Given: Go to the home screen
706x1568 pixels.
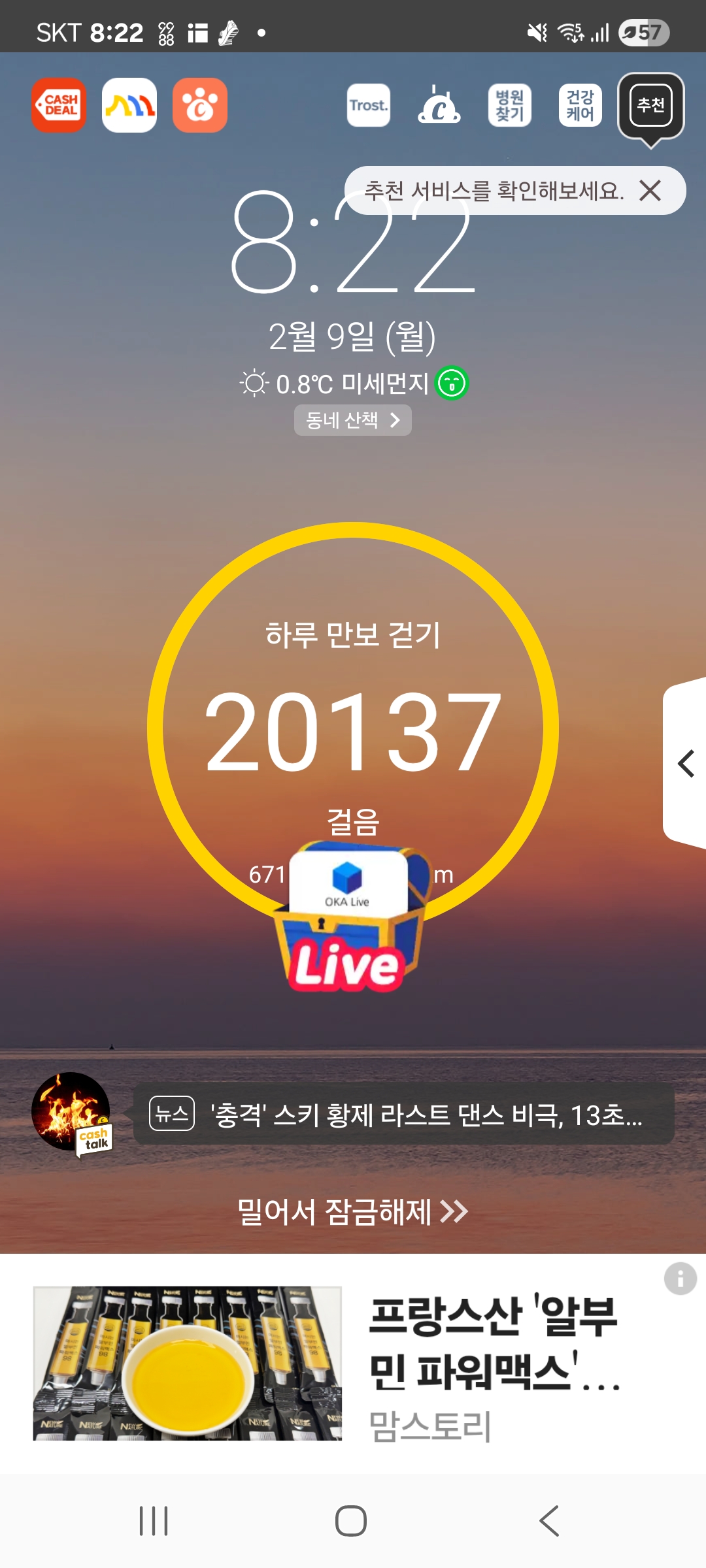Looking at the screenshot, I should [351, 1521].
